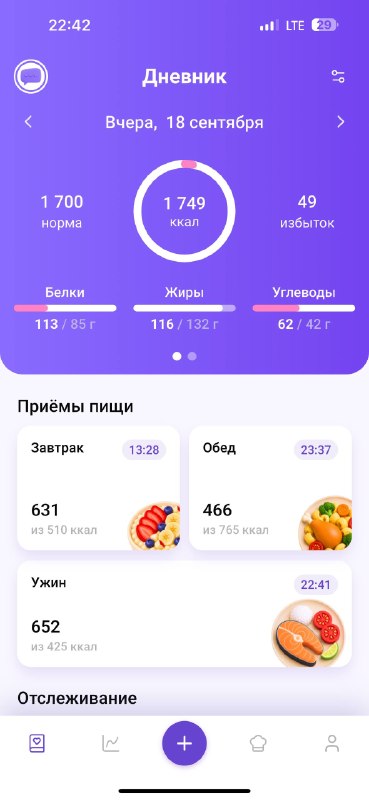Switch to the recipes chef hat tab
The width and height of the screenshot is (369, 800).
coord(258,743)
